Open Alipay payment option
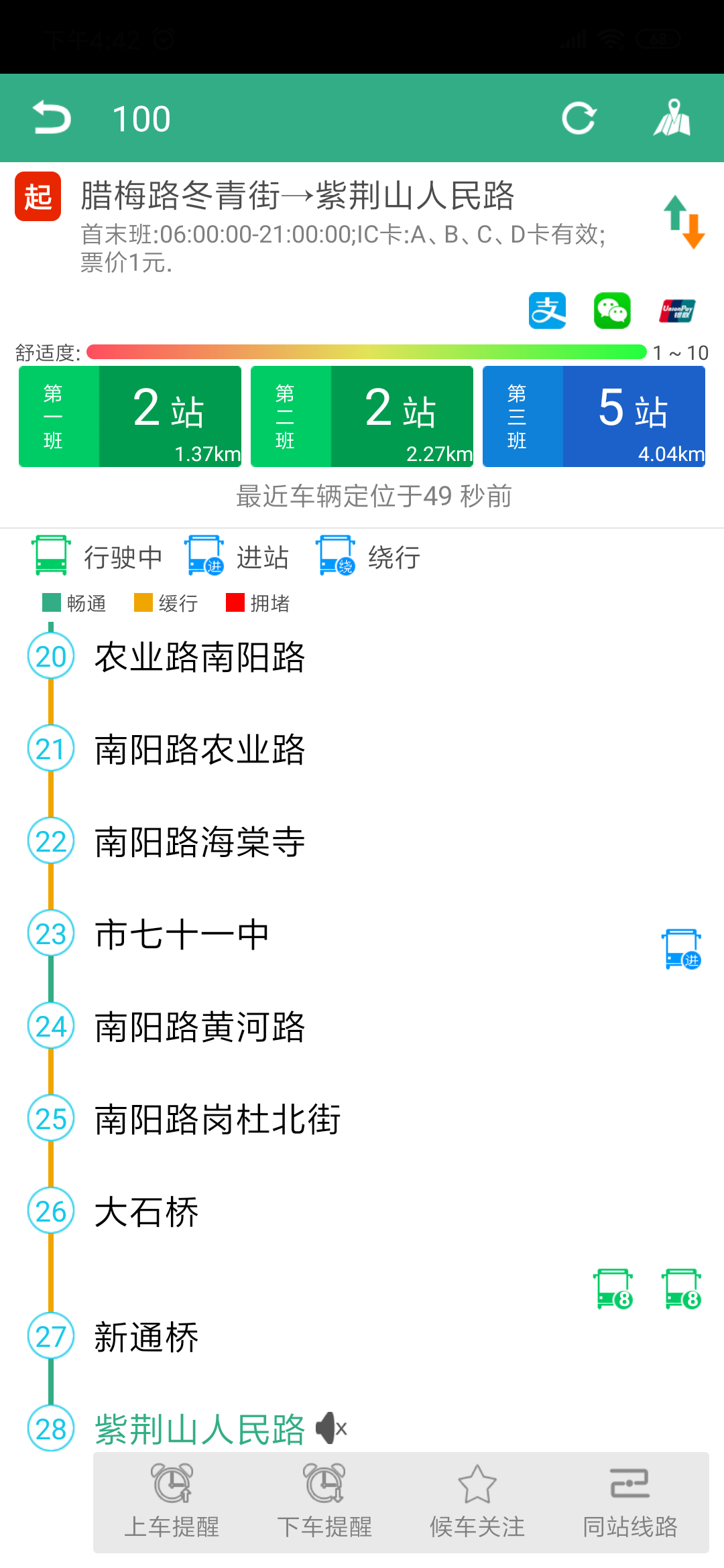Image resolution: width=724 pixels, height=1568 pixels. tap(548, 310)
